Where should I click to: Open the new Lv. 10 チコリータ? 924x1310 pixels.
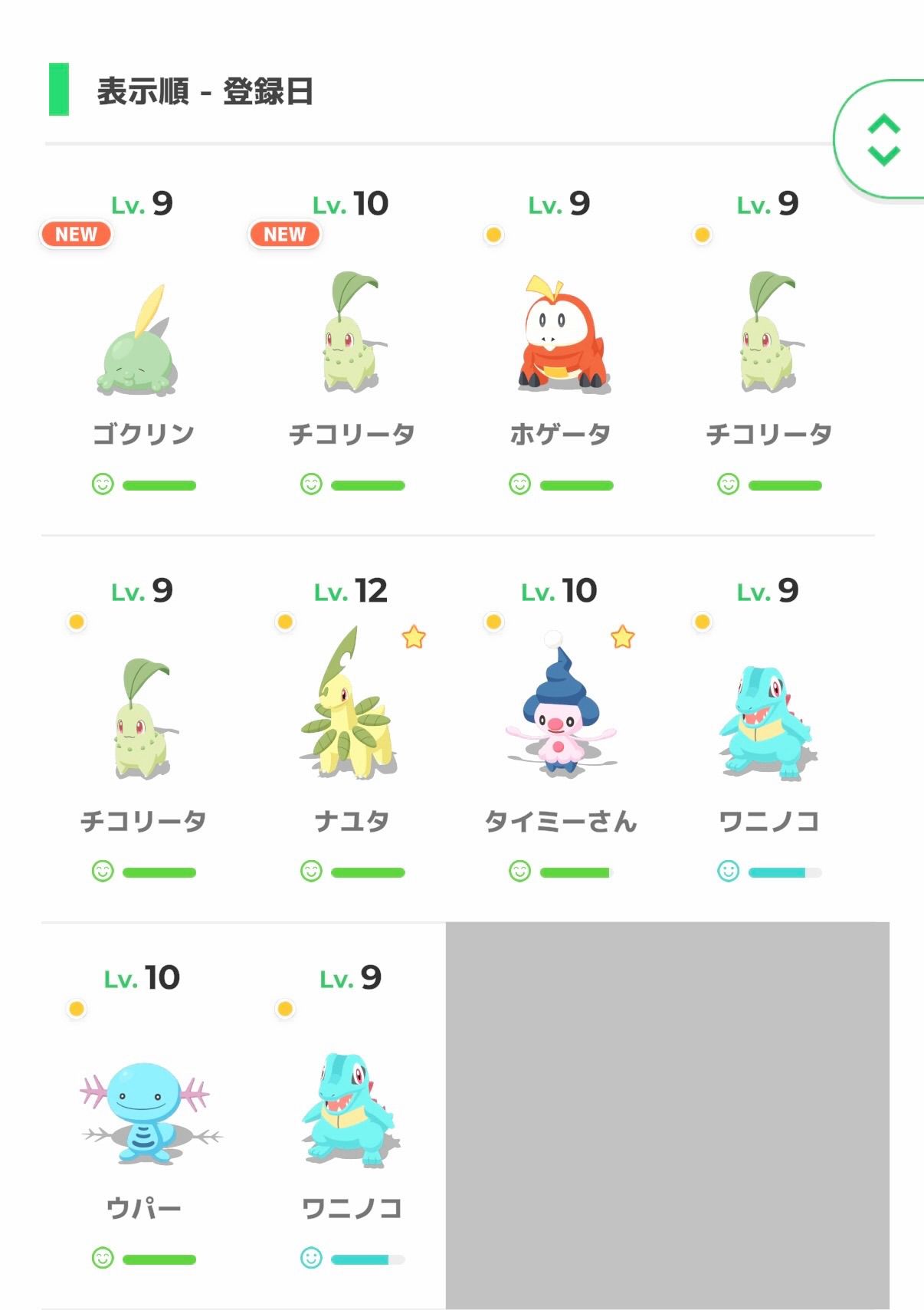(352, 337)
